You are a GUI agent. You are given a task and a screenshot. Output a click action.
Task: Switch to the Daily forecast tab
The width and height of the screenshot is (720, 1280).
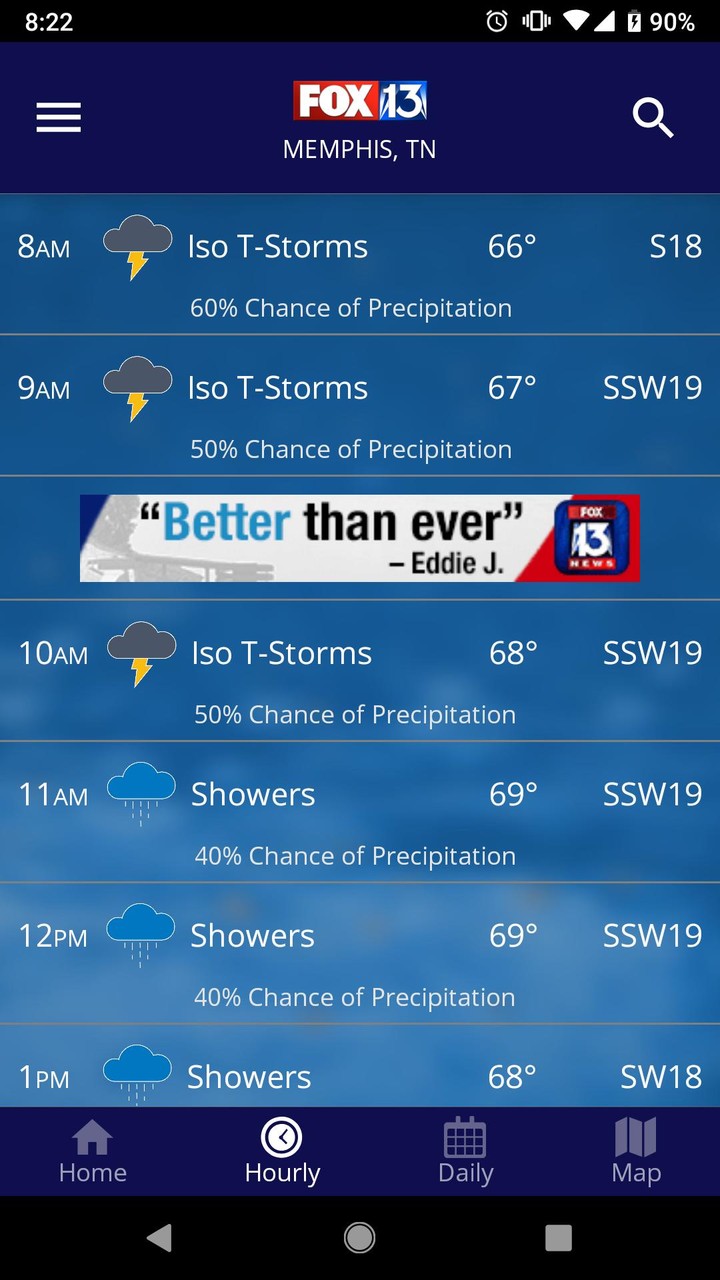point(465,1151)
